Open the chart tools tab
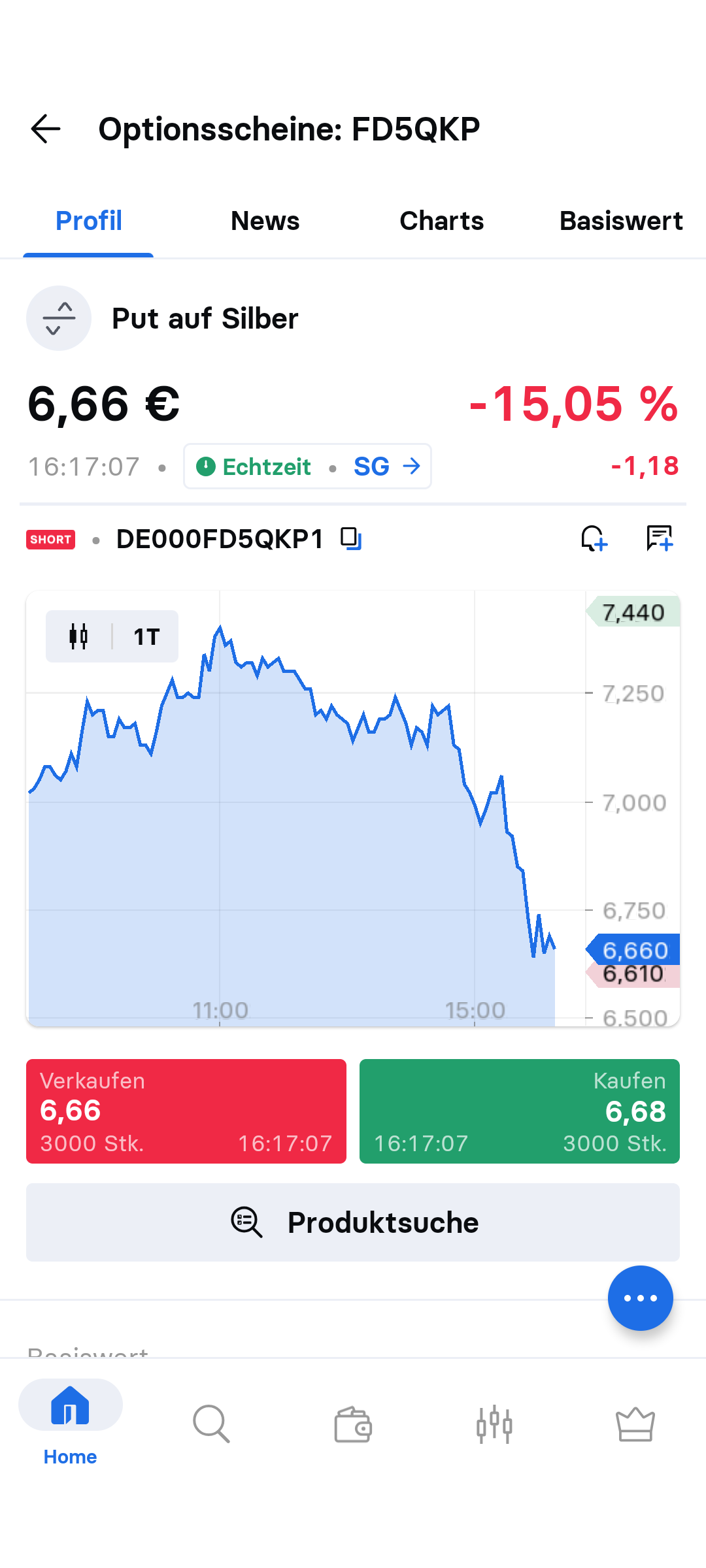Viewport: 706px width, 1568px height. [x=494, y=1424]
